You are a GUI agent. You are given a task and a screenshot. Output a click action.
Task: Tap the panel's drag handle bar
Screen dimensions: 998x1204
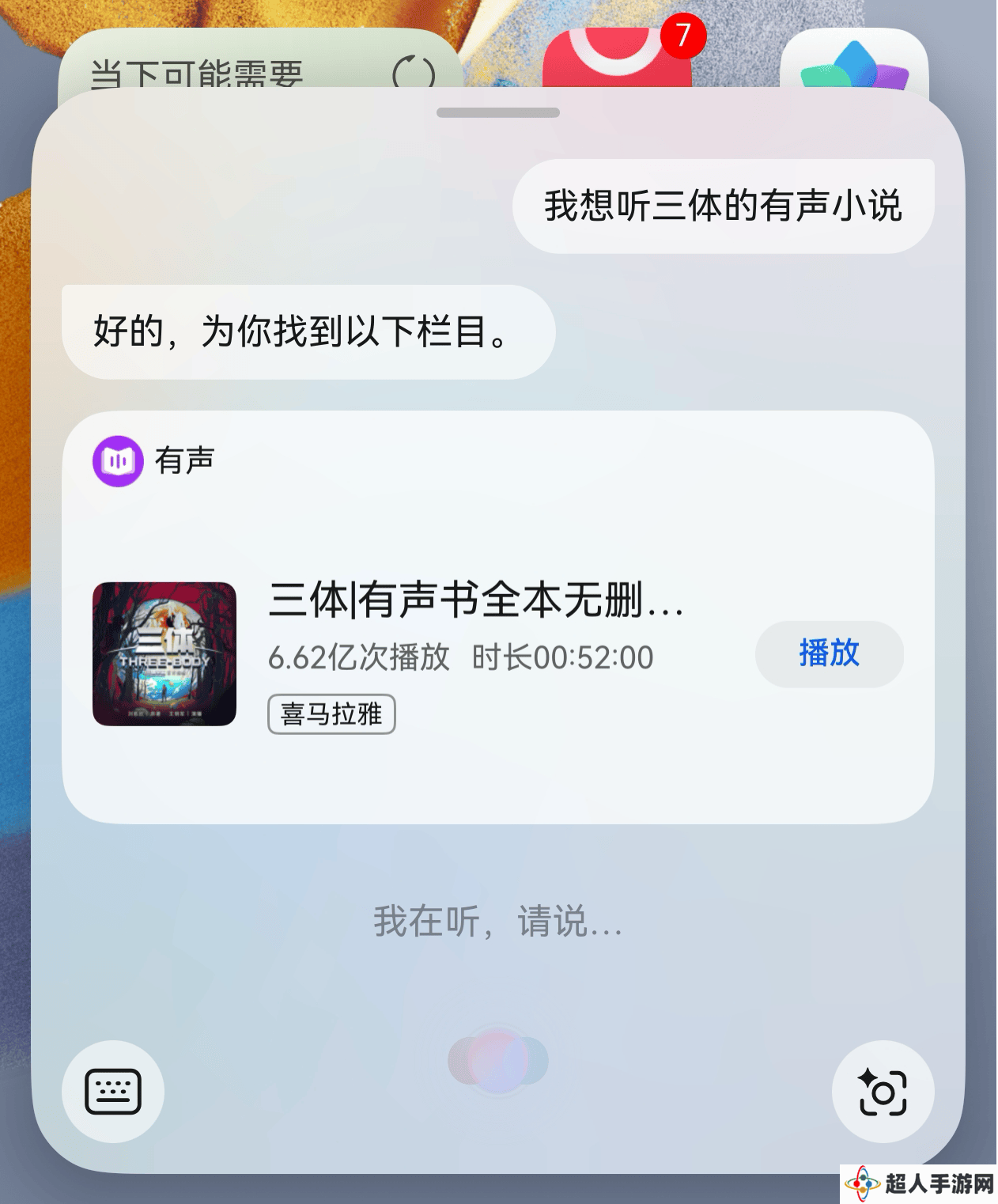coord(498,112)
